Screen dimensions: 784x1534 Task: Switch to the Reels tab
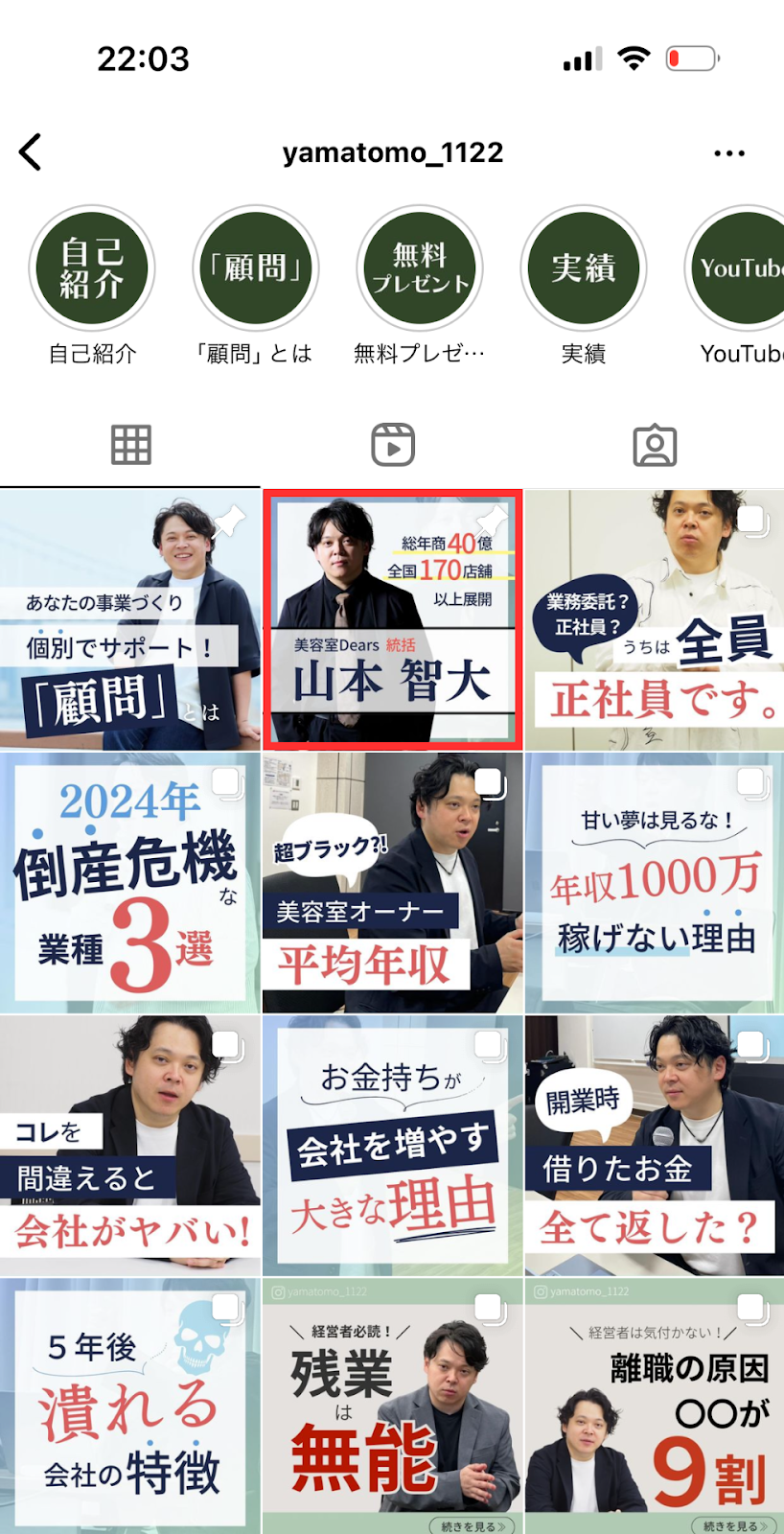pos(392,445)
